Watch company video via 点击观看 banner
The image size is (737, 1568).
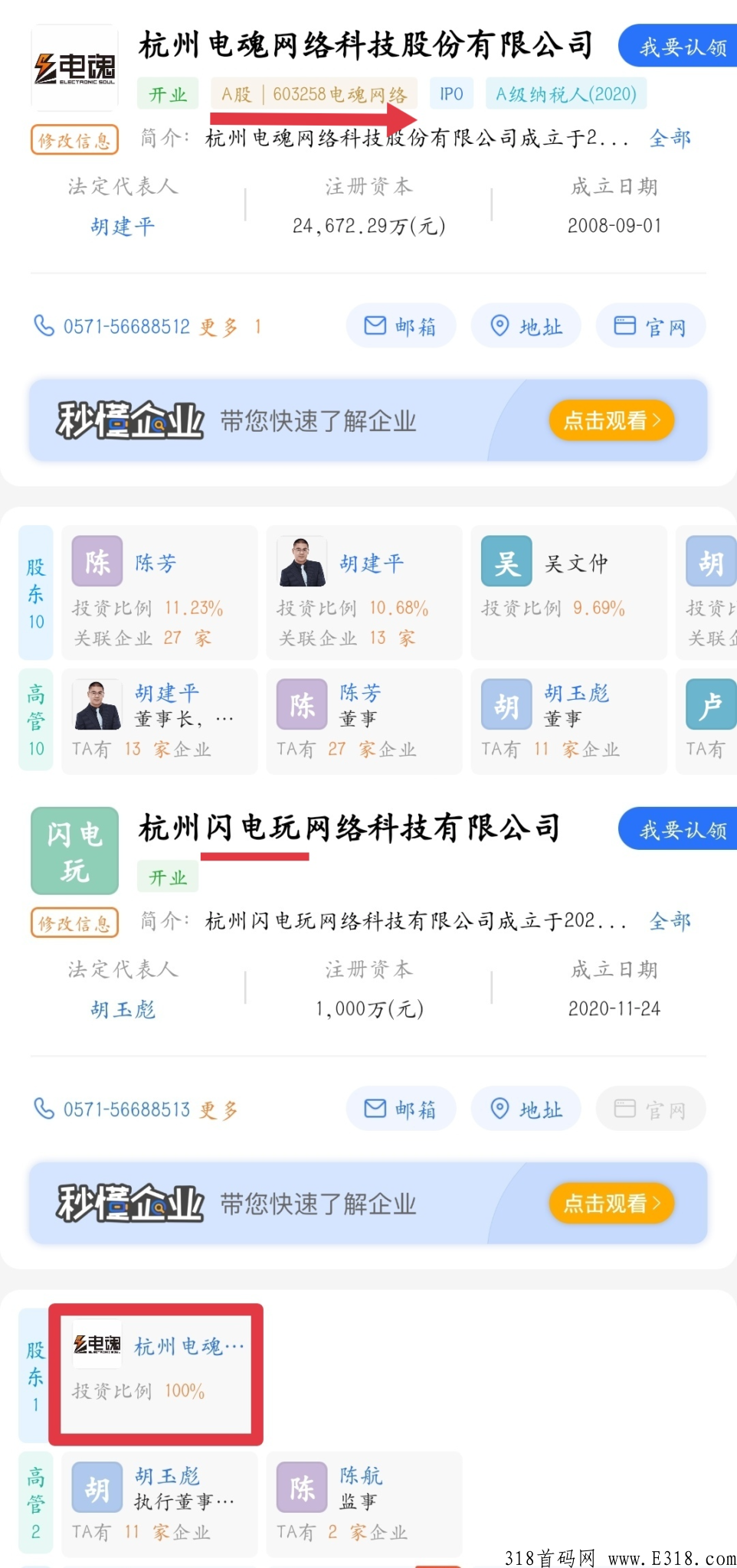pyautogui.click(x=611, y=420)
